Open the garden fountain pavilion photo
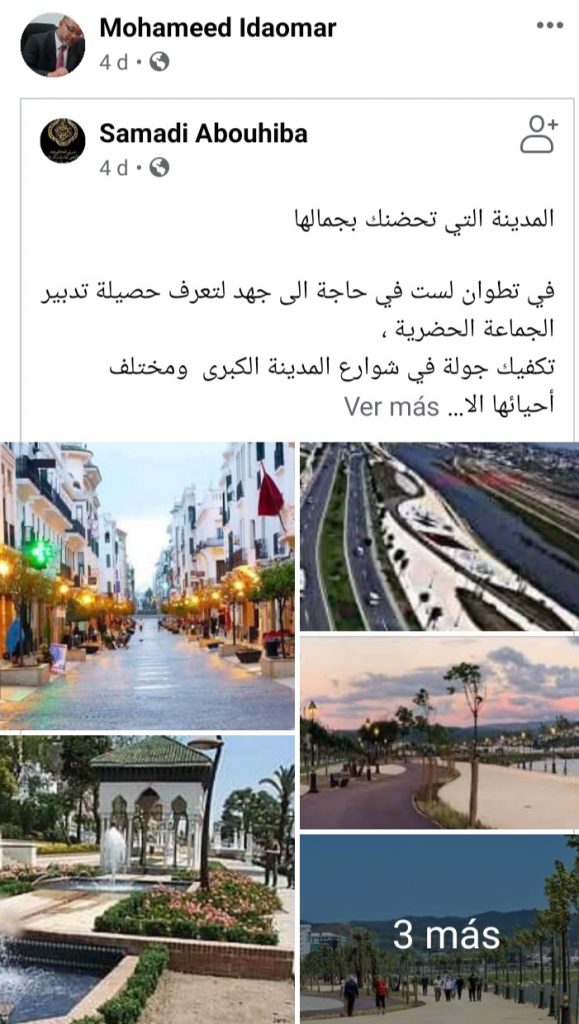The height and width of the screenshot is (1024, 579). tap(147, 880)
